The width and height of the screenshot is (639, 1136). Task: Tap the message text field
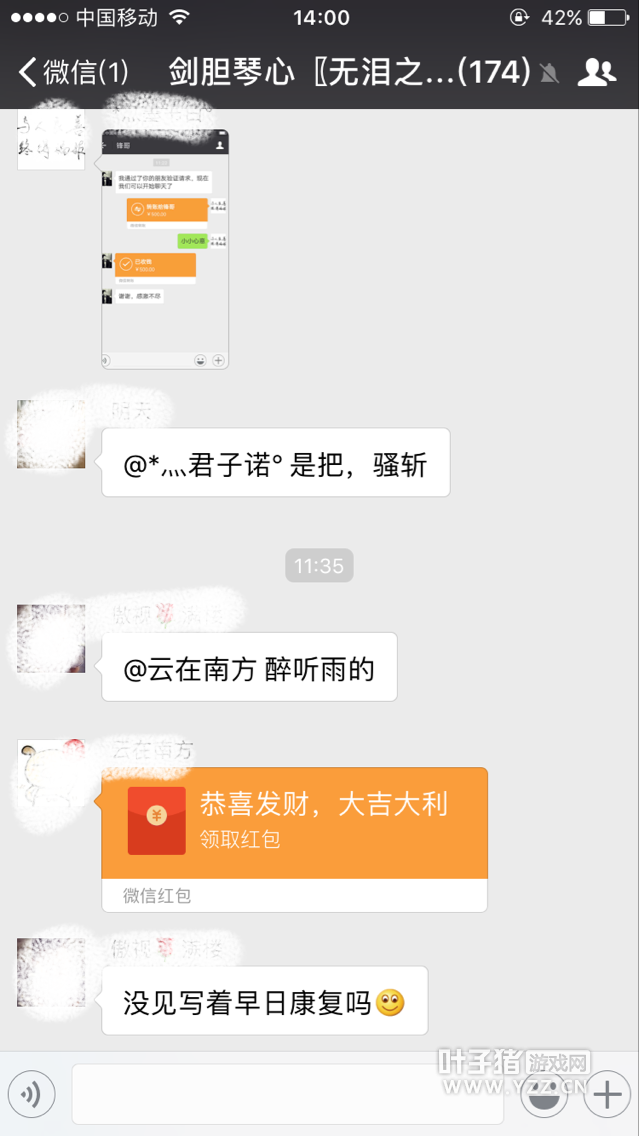(x=287, y=1095)
